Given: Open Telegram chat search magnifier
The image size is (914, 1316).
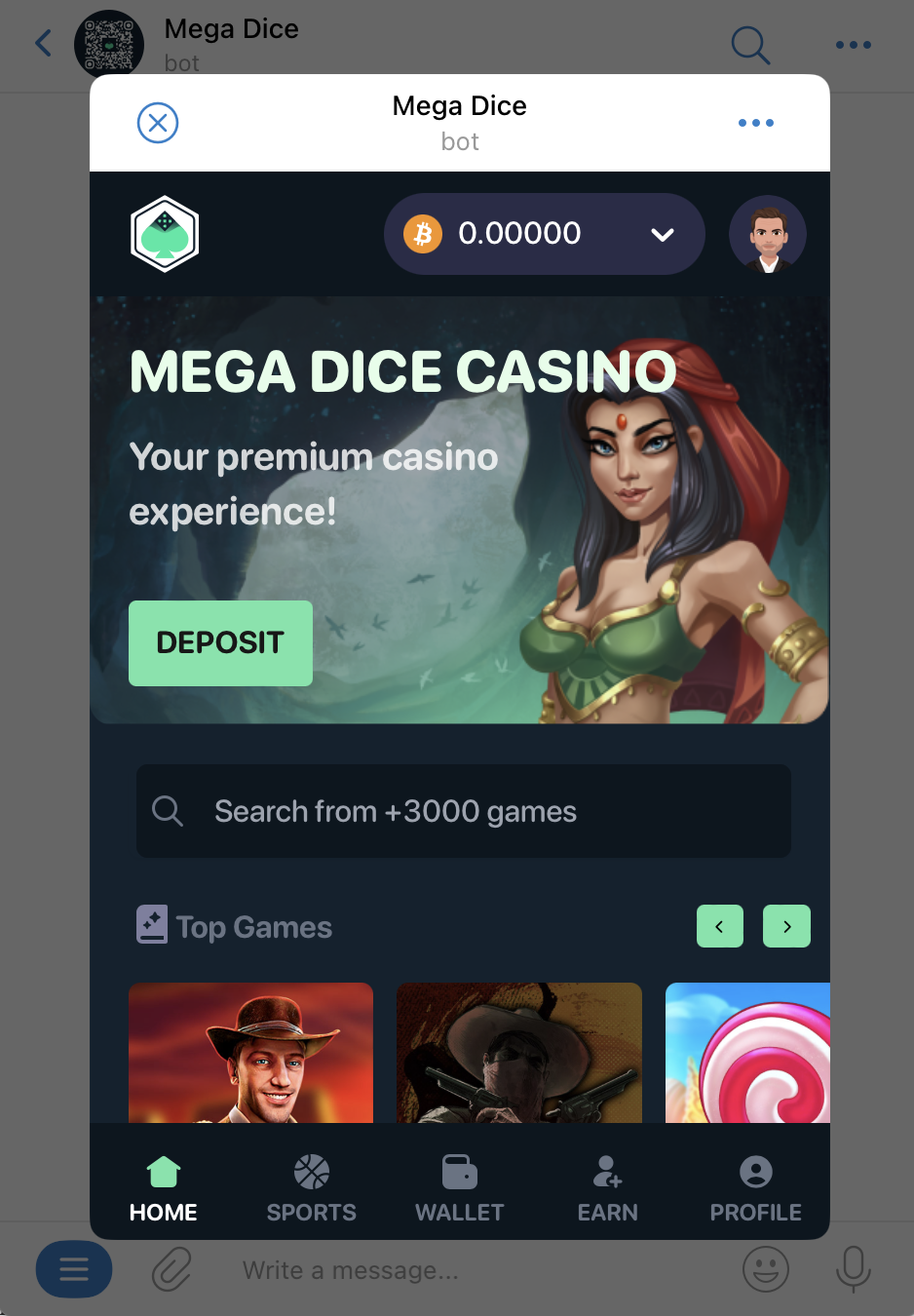Looking at the screenshot, I should pyautogui.click(x=750, y=44).
